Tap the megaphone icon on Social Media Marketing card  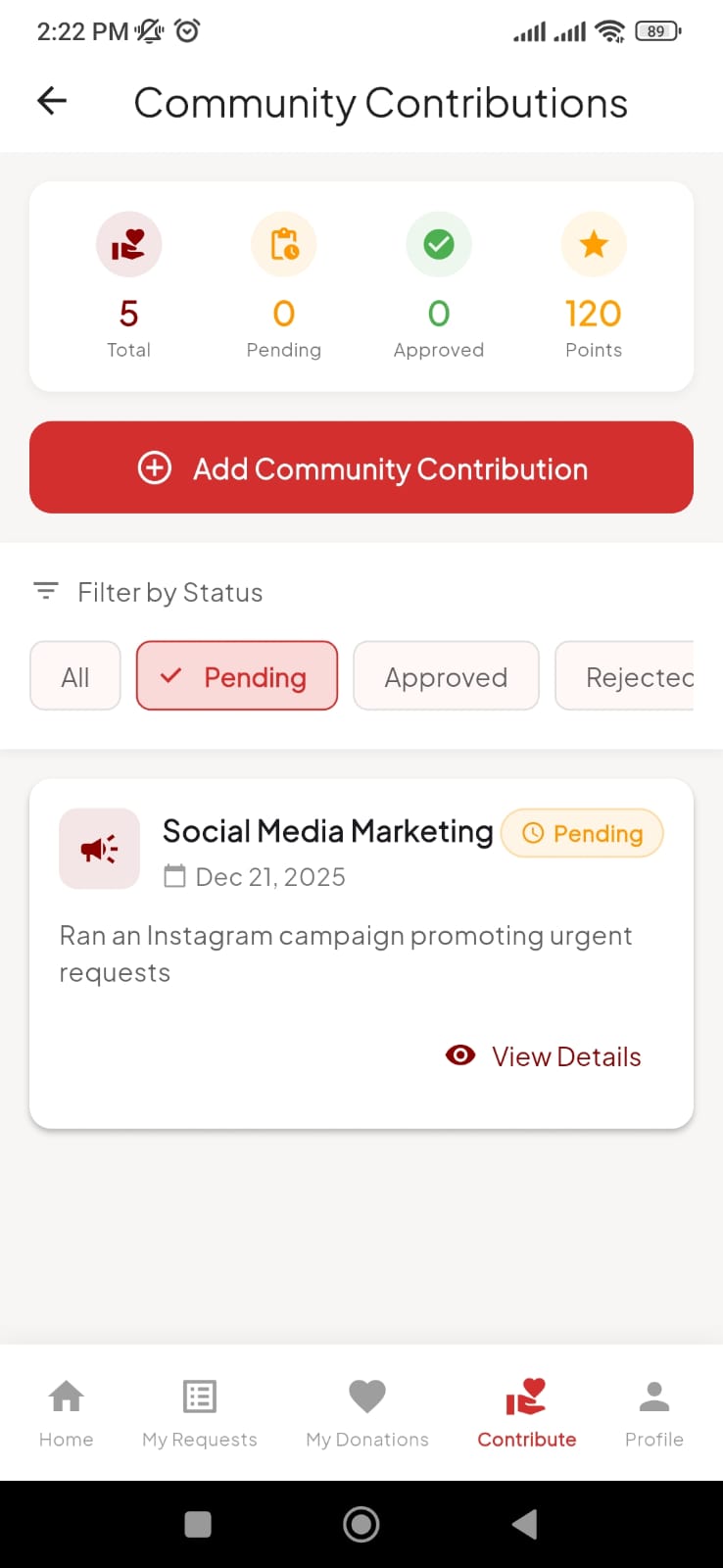tap(99, 849)
